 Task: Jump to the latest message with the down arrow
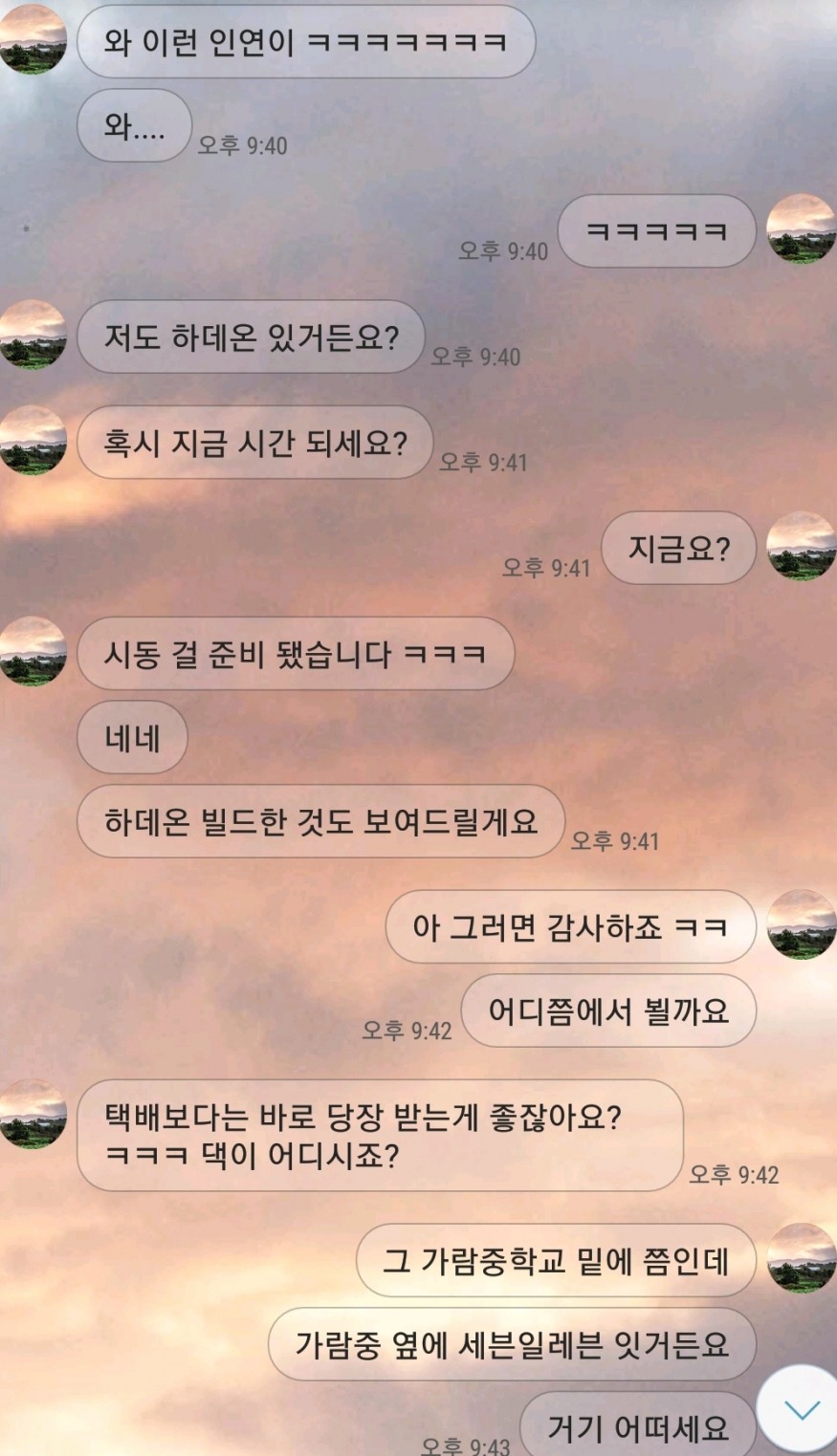coord(802,1408)
